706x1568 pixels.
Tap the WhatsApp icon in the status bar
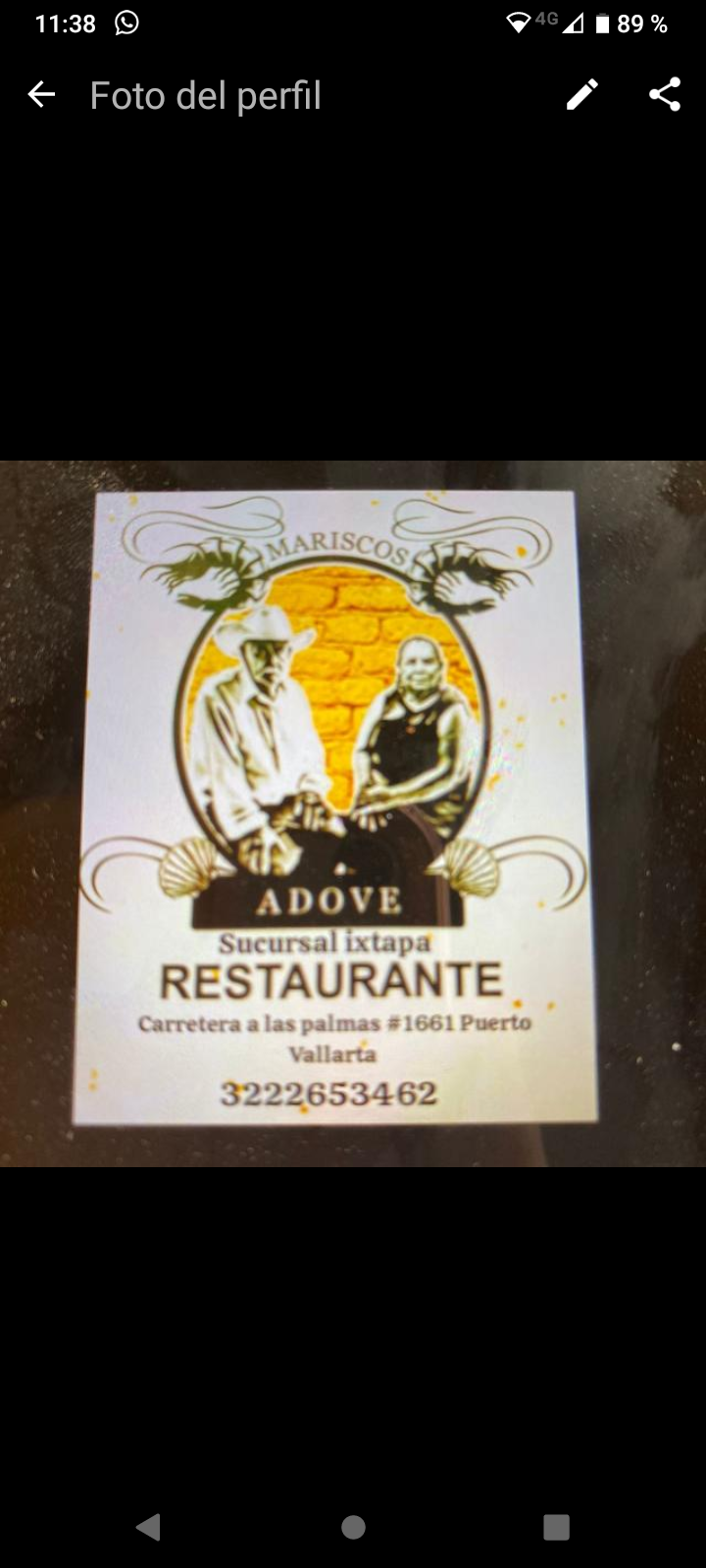coord(127,24)
